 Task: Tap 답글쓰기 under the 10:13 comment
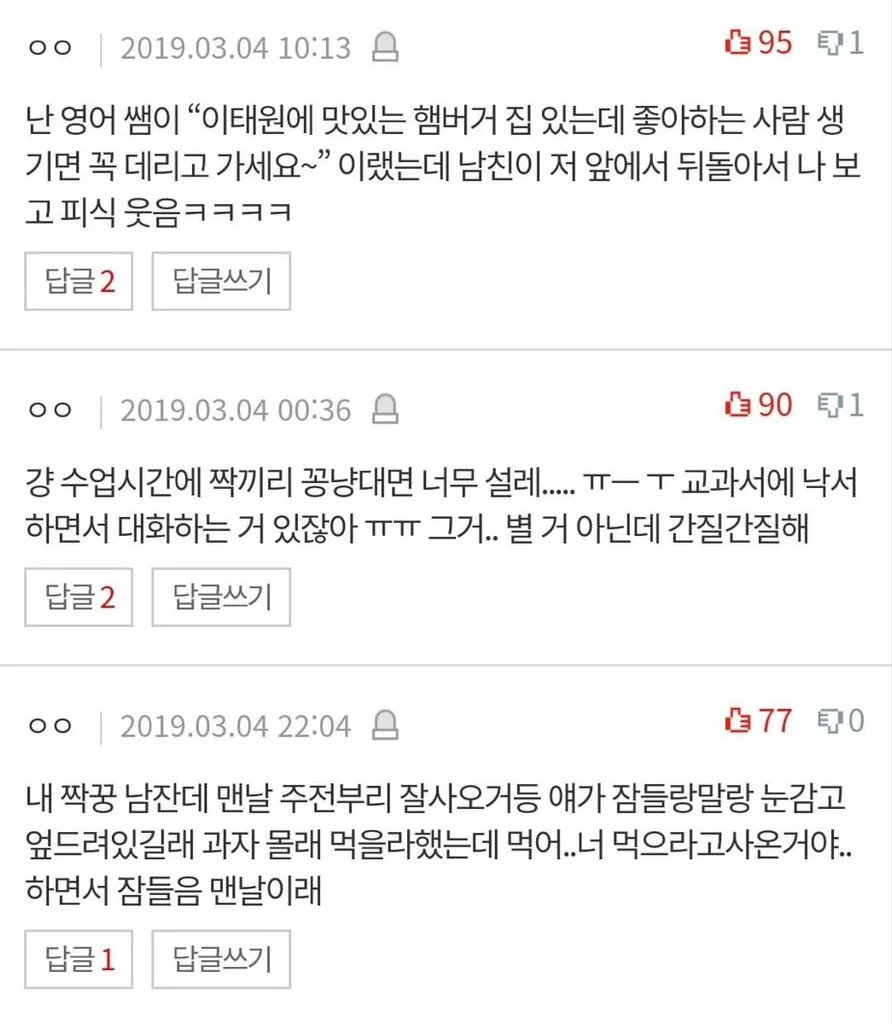point(221,282)
